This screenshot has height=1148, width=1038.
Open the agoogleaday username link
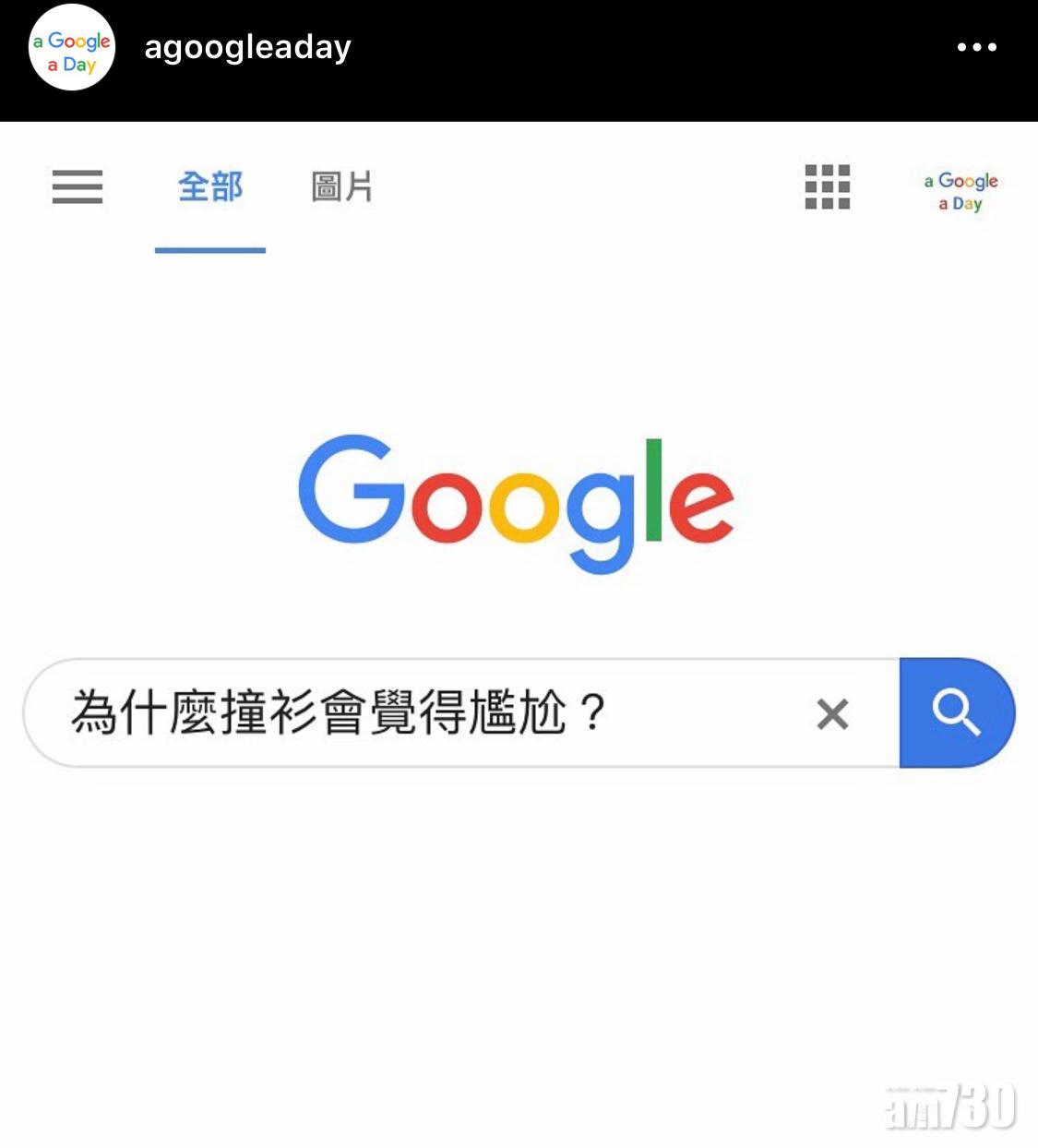pyautogui.click(x=247, y=47)
